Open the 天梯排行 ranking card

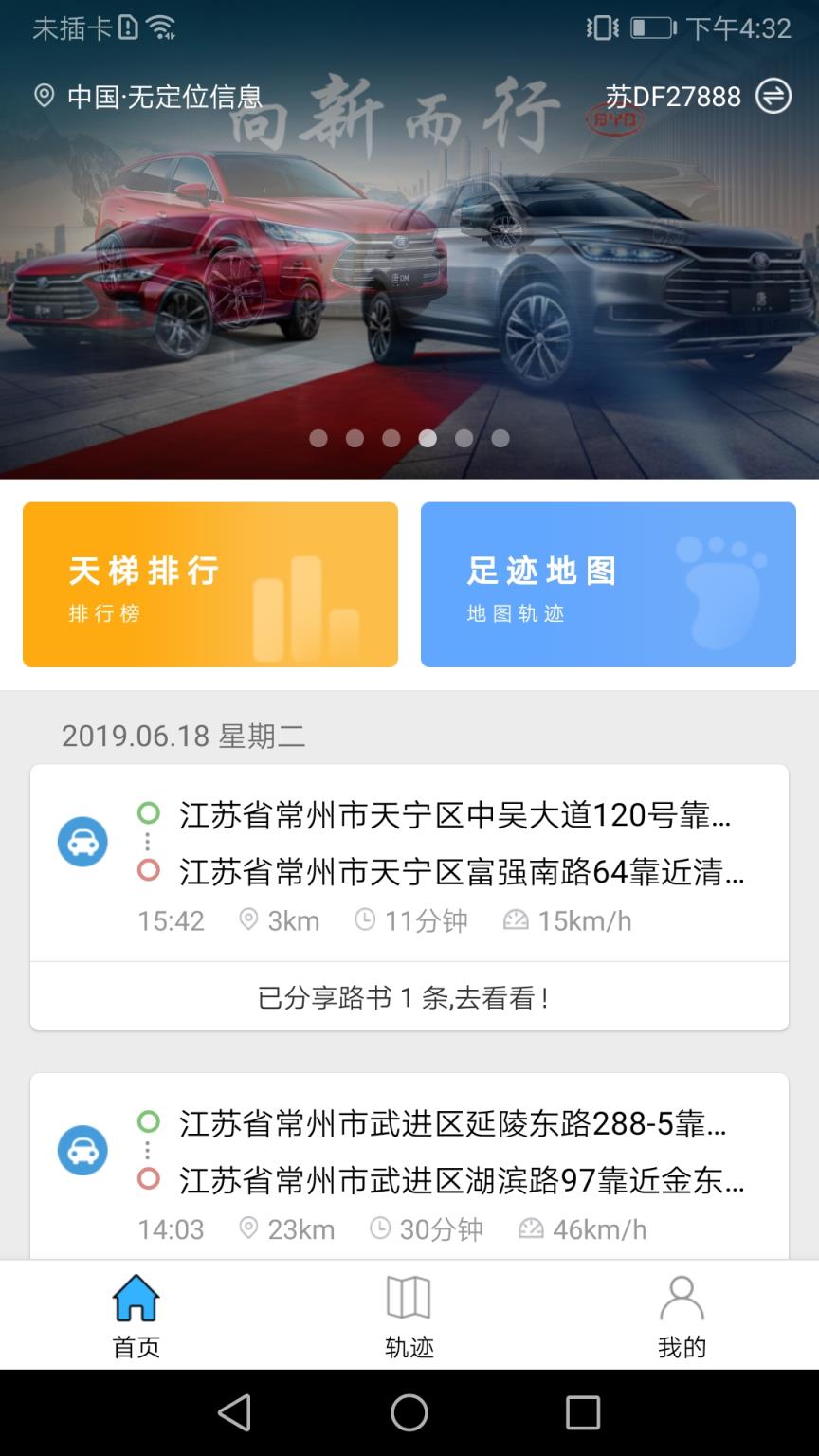click(209, 584)
